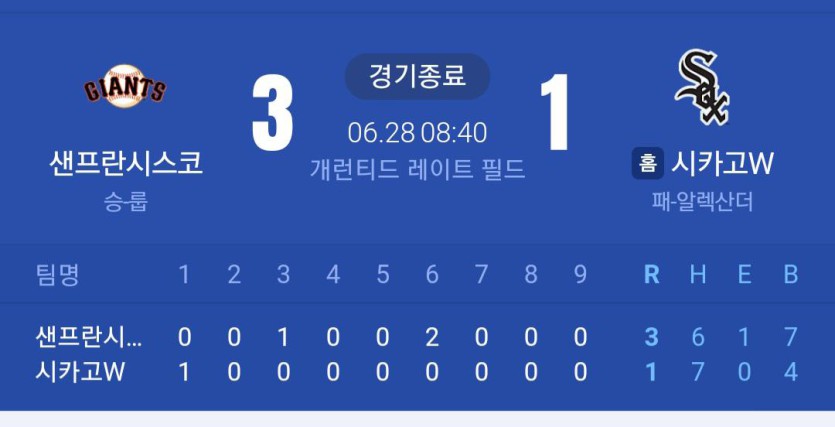The width and height of the screenshot is (835, 427).
Task: Open the Chicago White Sox team page
Action: point(702,90)
